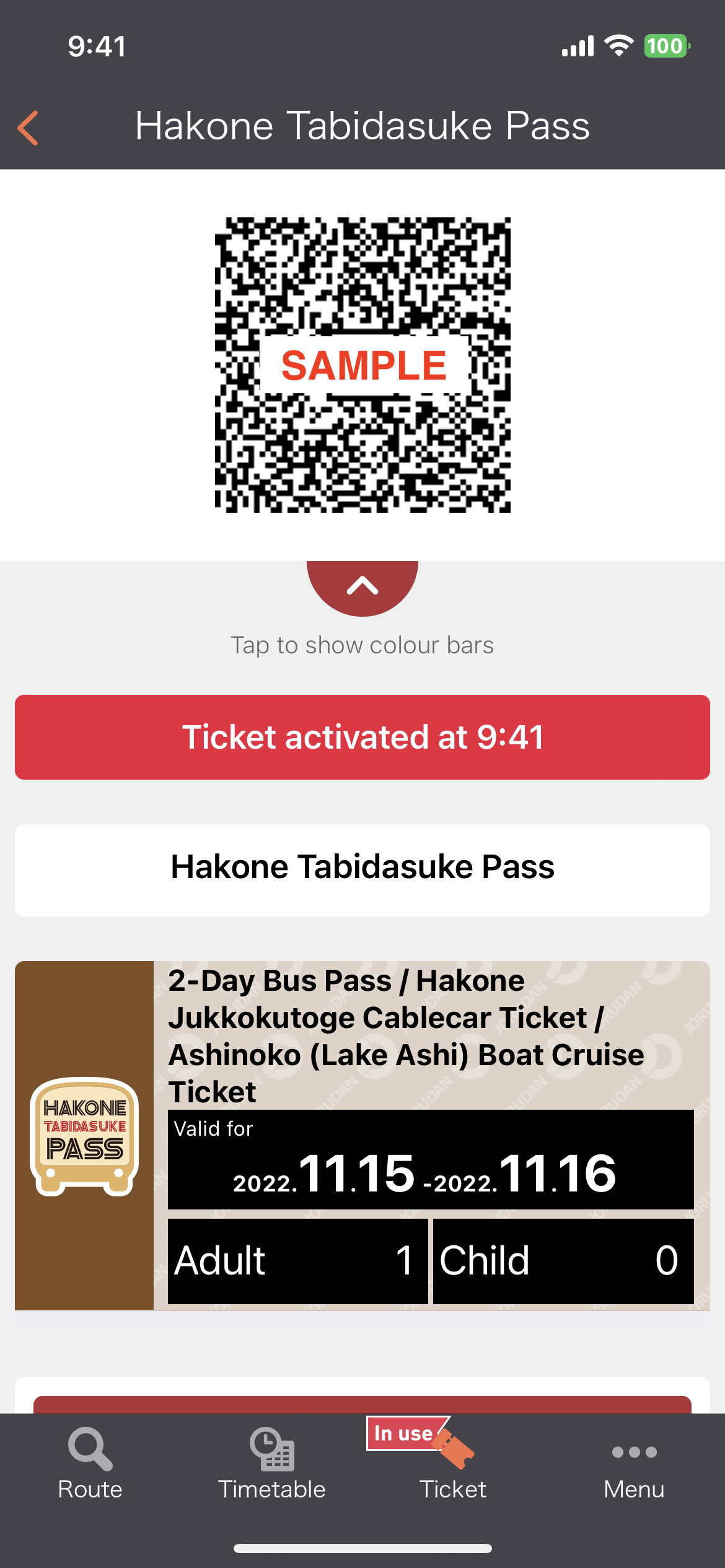The height and width of the screenshot is (1568, 725).
Task: Open the Menu icon with three dots
Action: coord(633,1452)
